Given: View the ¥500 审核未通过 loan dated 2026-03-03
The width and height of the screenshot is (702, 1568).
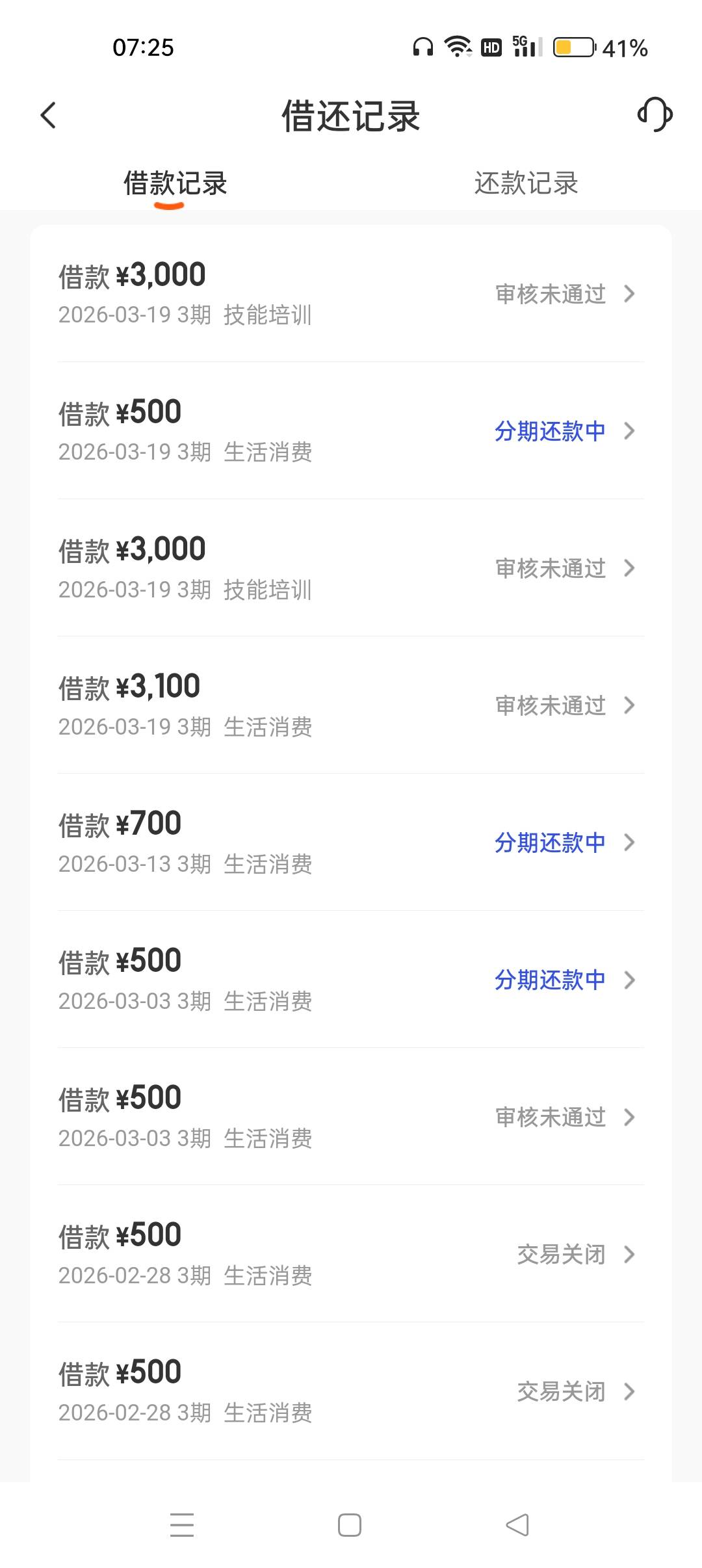Looking at the screenshot, I should coord(351,1117).
